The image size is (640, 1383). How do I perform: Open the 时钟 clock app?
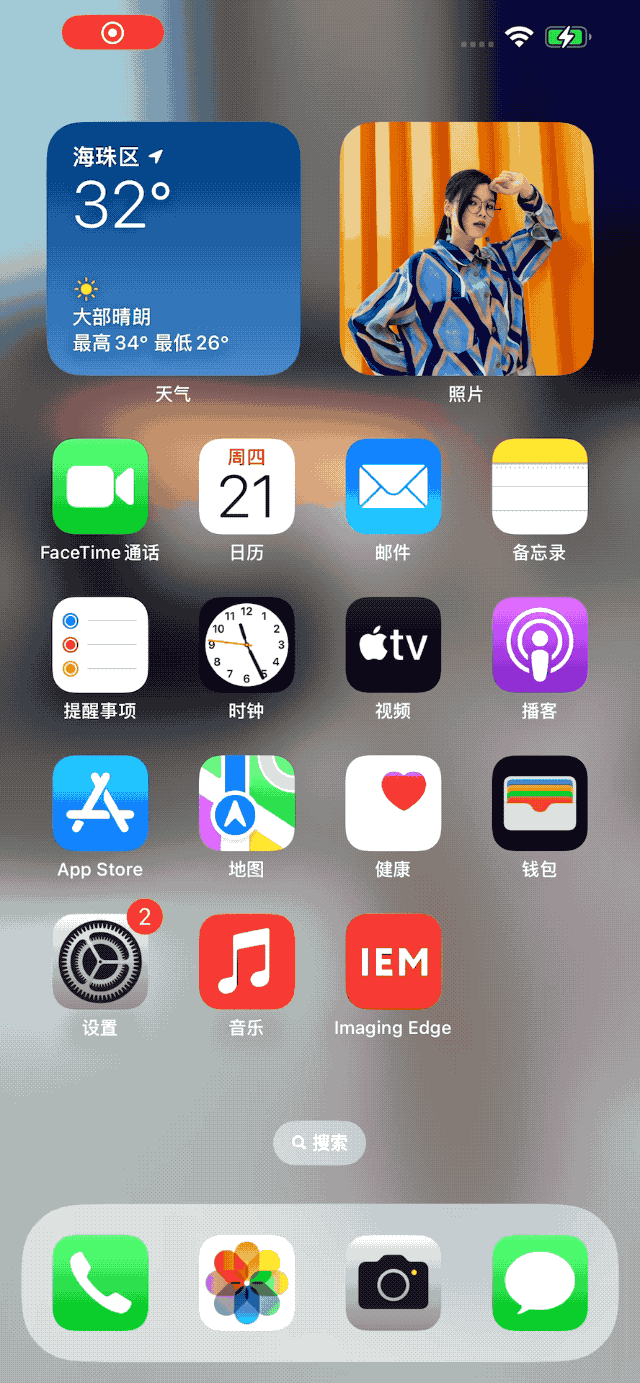[x=247, y=645]
